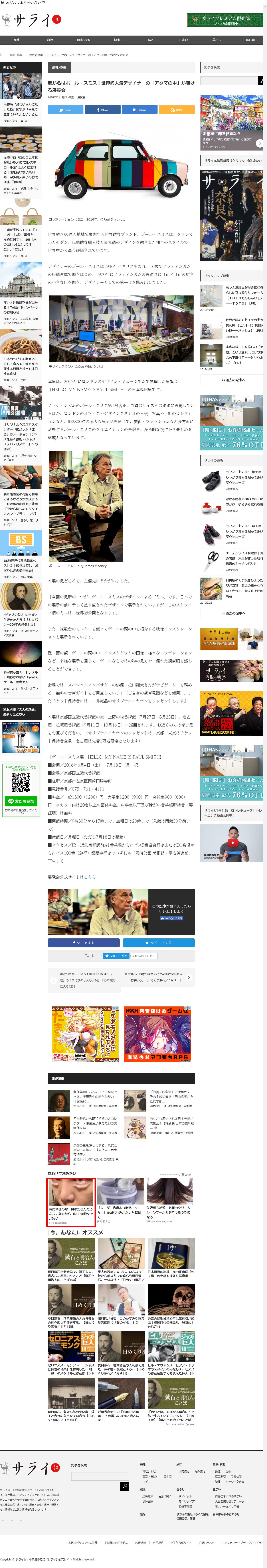Tap the LINE 友だち追加 button

[21, 801]
